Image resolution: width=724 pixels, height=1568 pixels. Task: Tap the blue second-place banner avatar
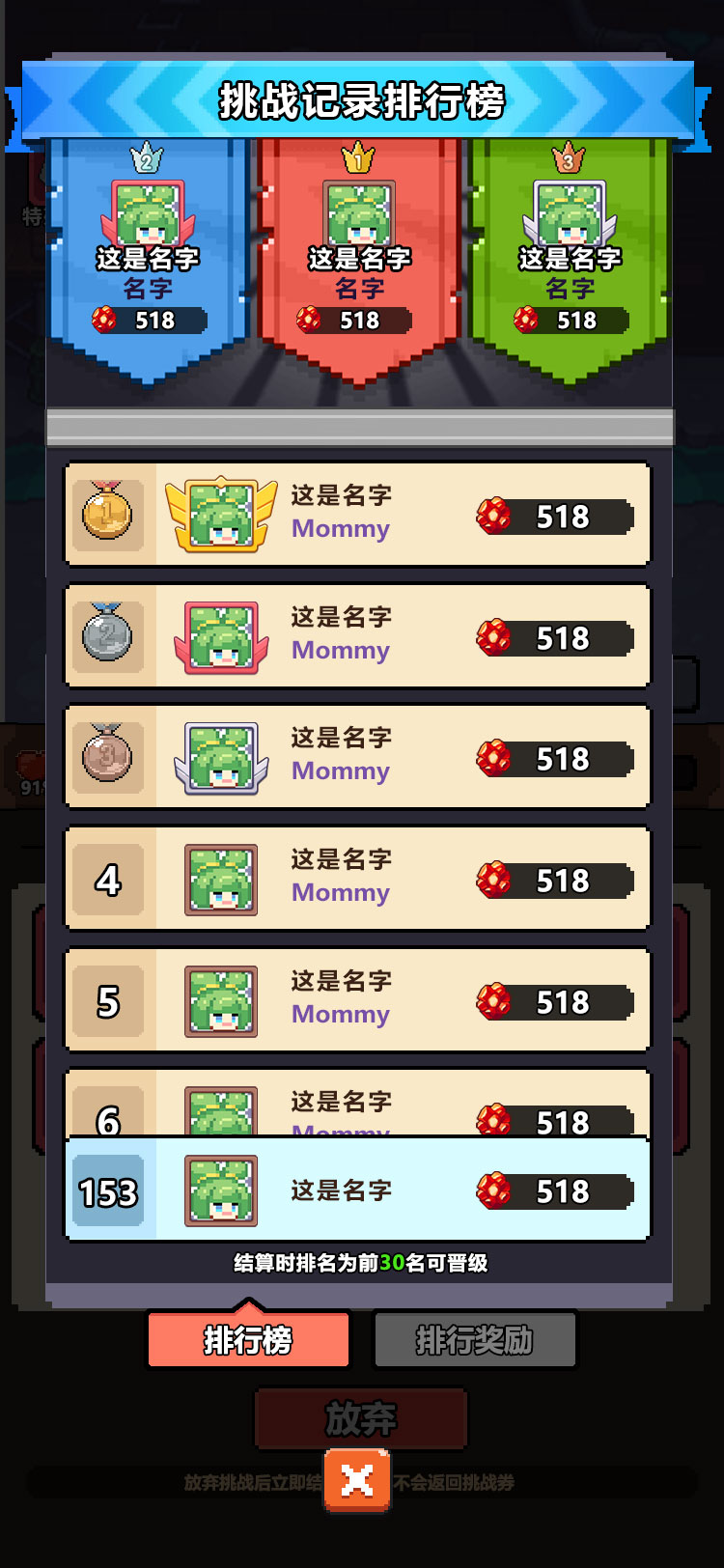tap(148, 214)
